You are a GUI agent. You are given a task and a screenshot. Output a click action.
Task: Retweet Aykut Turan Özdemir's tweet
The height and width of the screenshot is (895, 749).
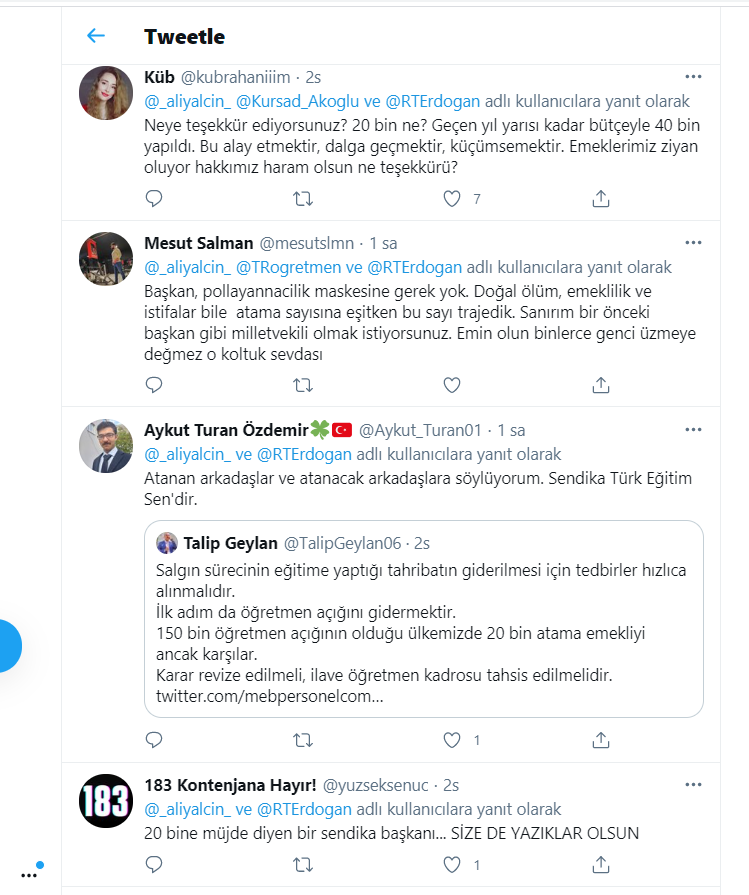pos(302,741)
